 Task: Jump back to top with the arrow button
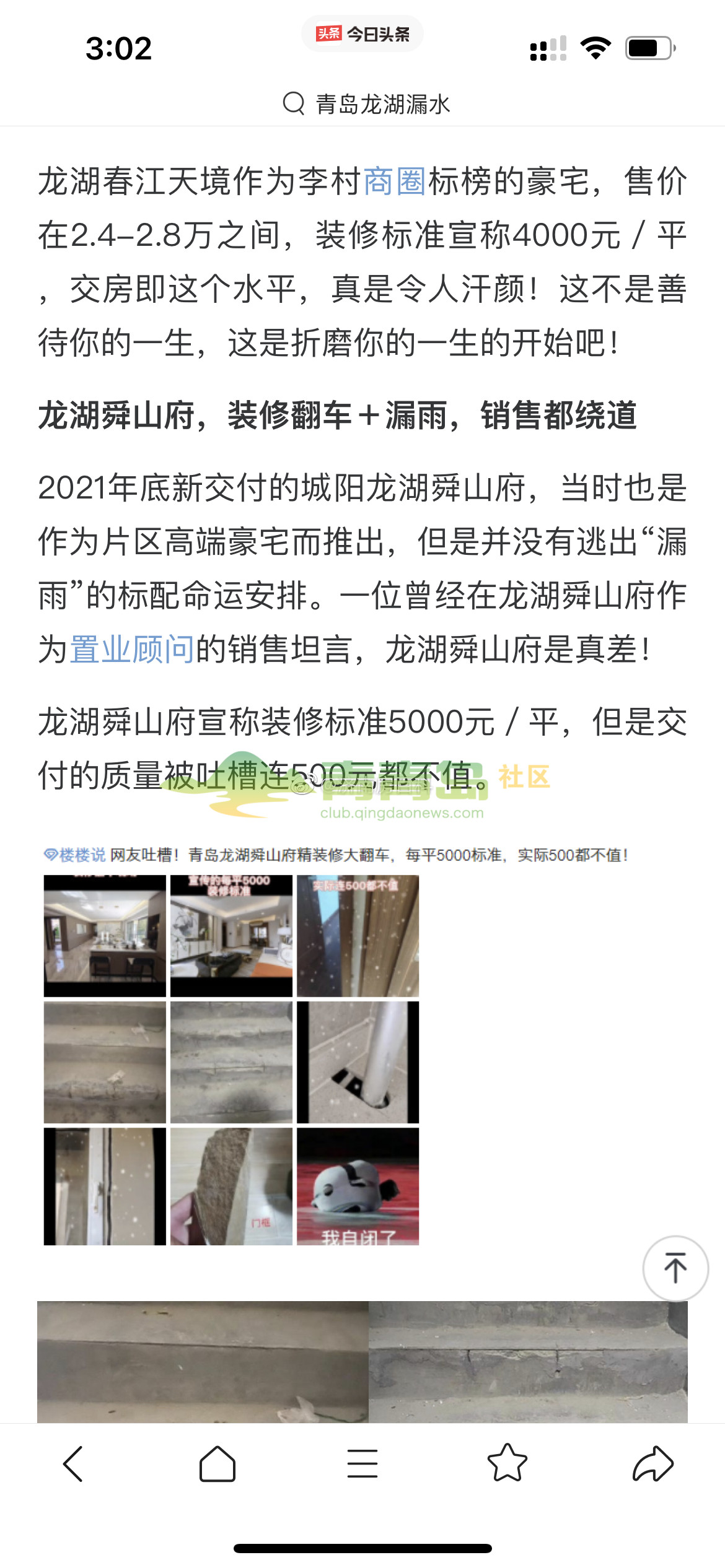(x=675, y=1268)
